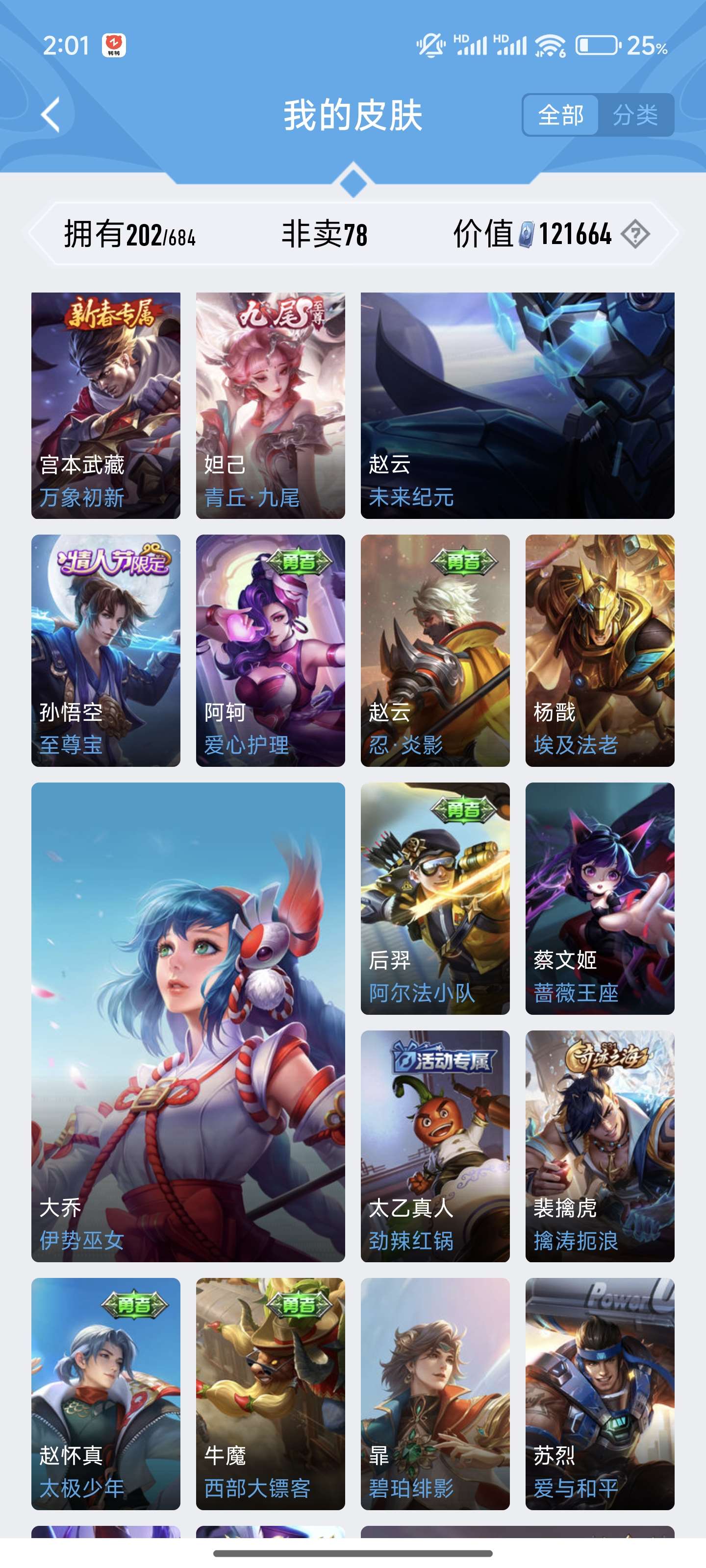Image resolution: width=706 pixels, height=1568 pixels.
Task: Open 牛魔 西部大镖客 skin card
Action: 271,1394
